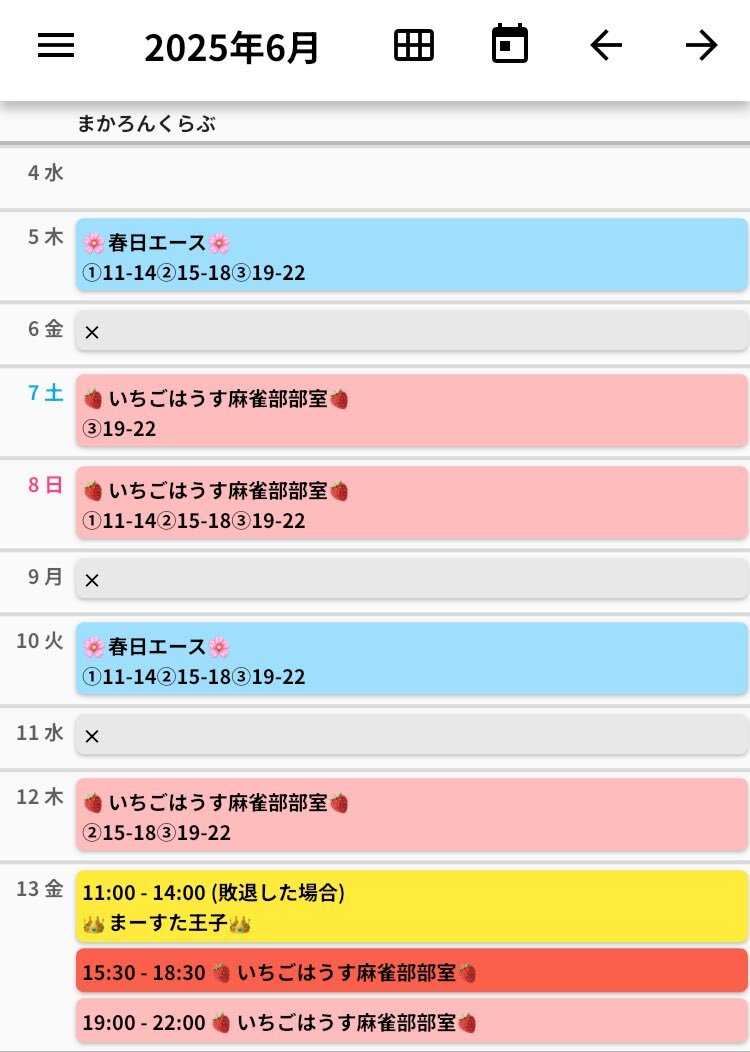Open the hamburger drawer menu
This screenshot has height=1052, width=750.
(56, 46)
